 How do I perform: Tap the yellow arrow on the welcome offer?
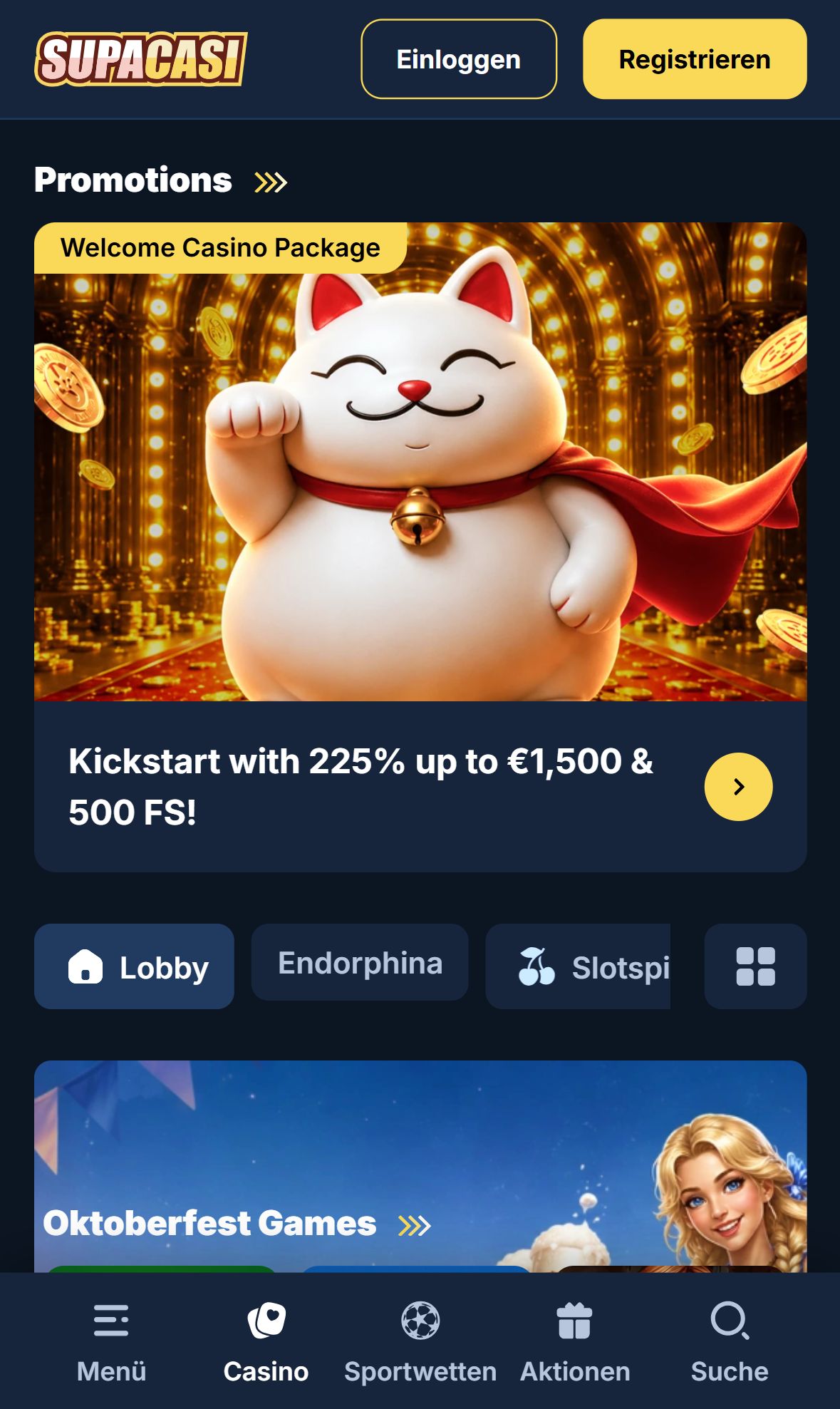[x=738, y=787]
